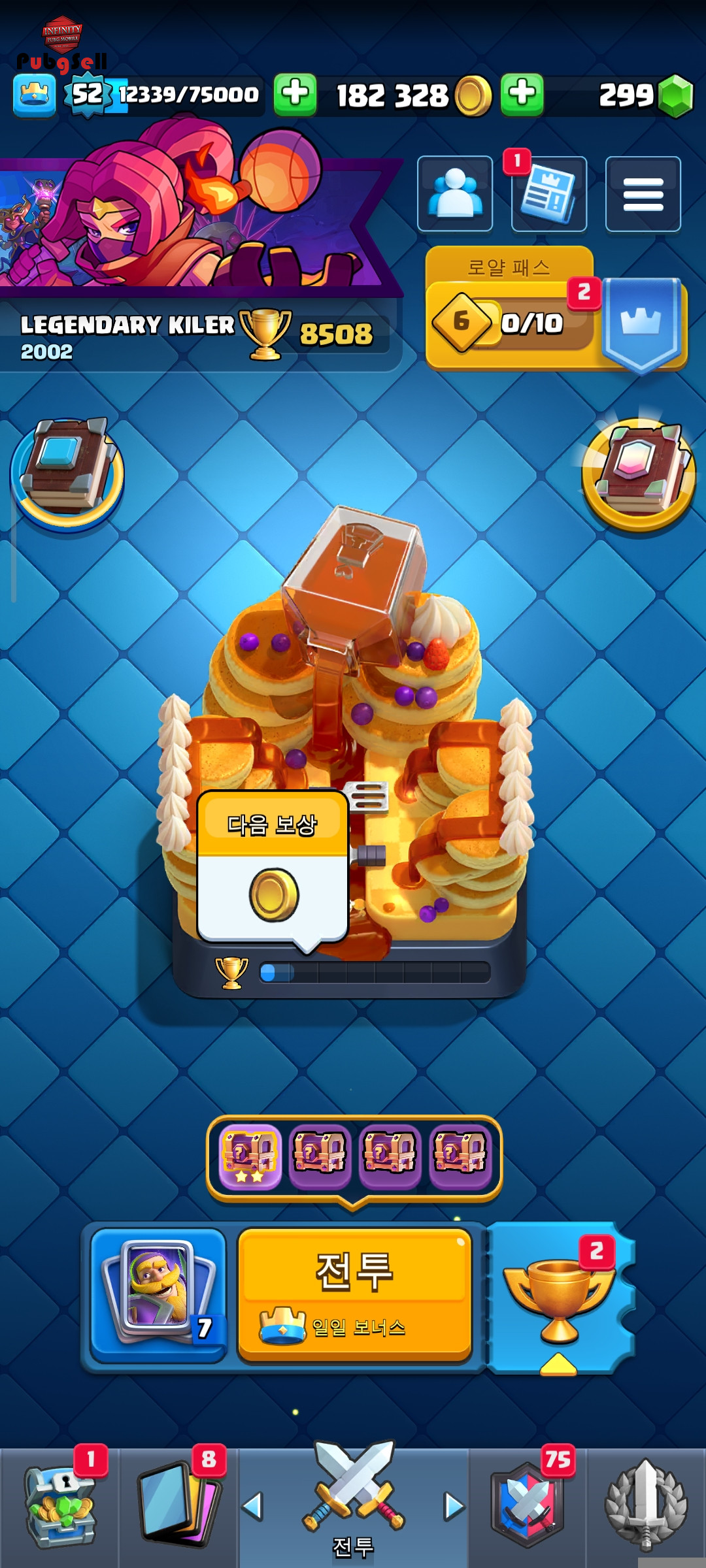Open the deck selector with card 7
The height and width of the screenshot is (1568, 706).
(158, 1294)
